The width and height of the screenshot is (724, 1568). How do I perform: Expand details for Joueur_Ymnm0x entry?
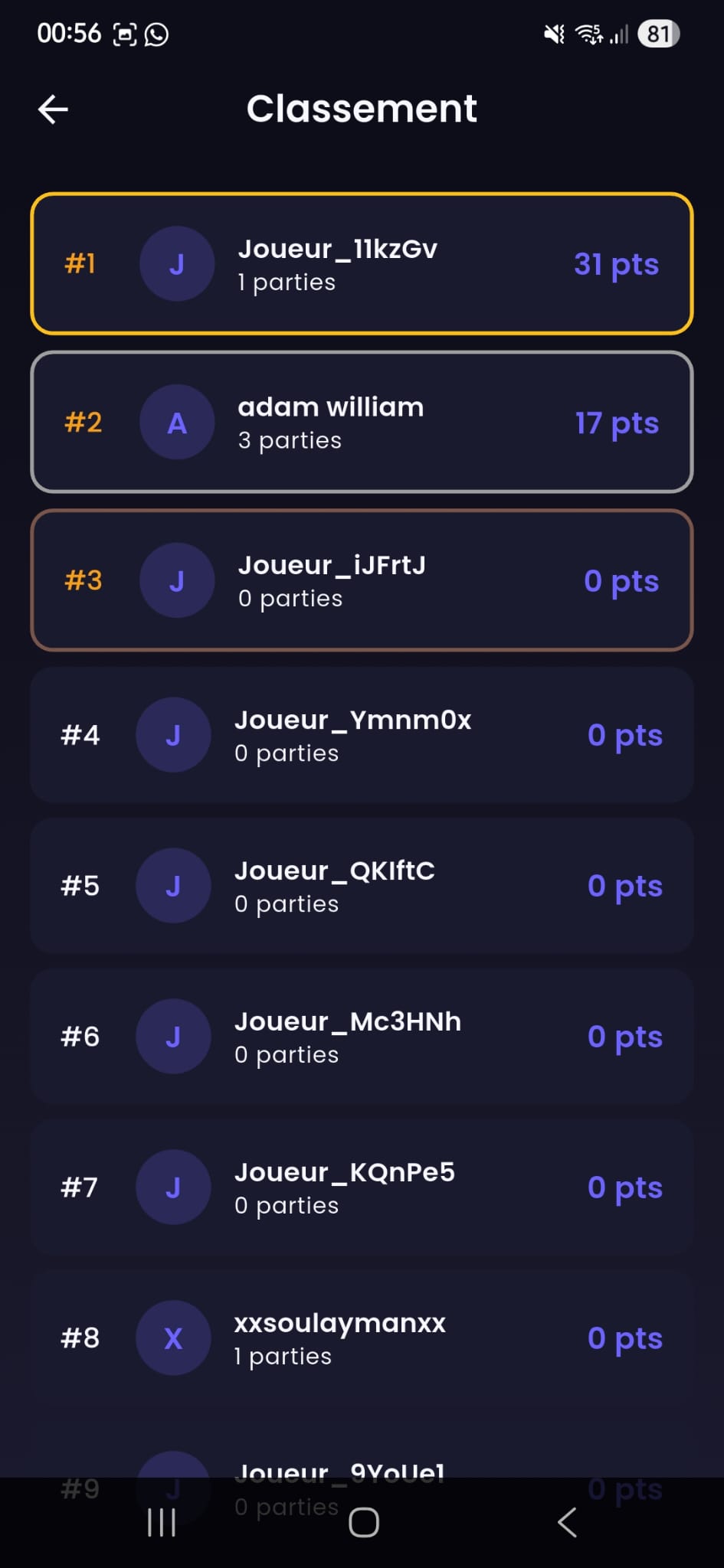click(362, 735)
